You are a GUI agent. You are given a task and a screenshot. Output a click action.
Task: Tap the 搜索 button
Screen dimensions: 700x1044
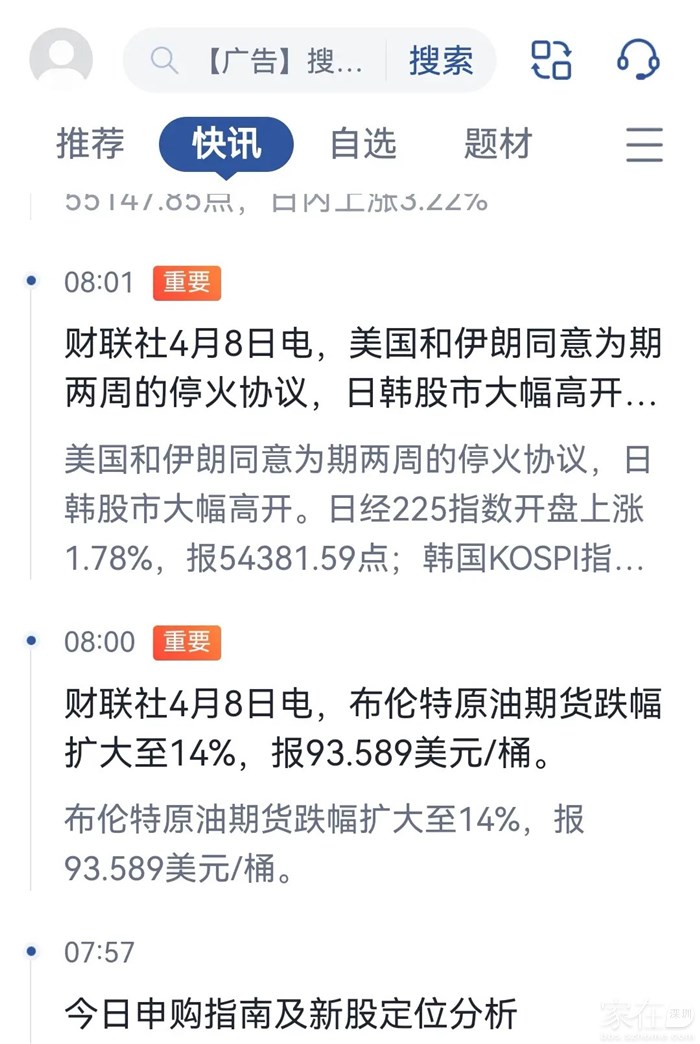441,61
